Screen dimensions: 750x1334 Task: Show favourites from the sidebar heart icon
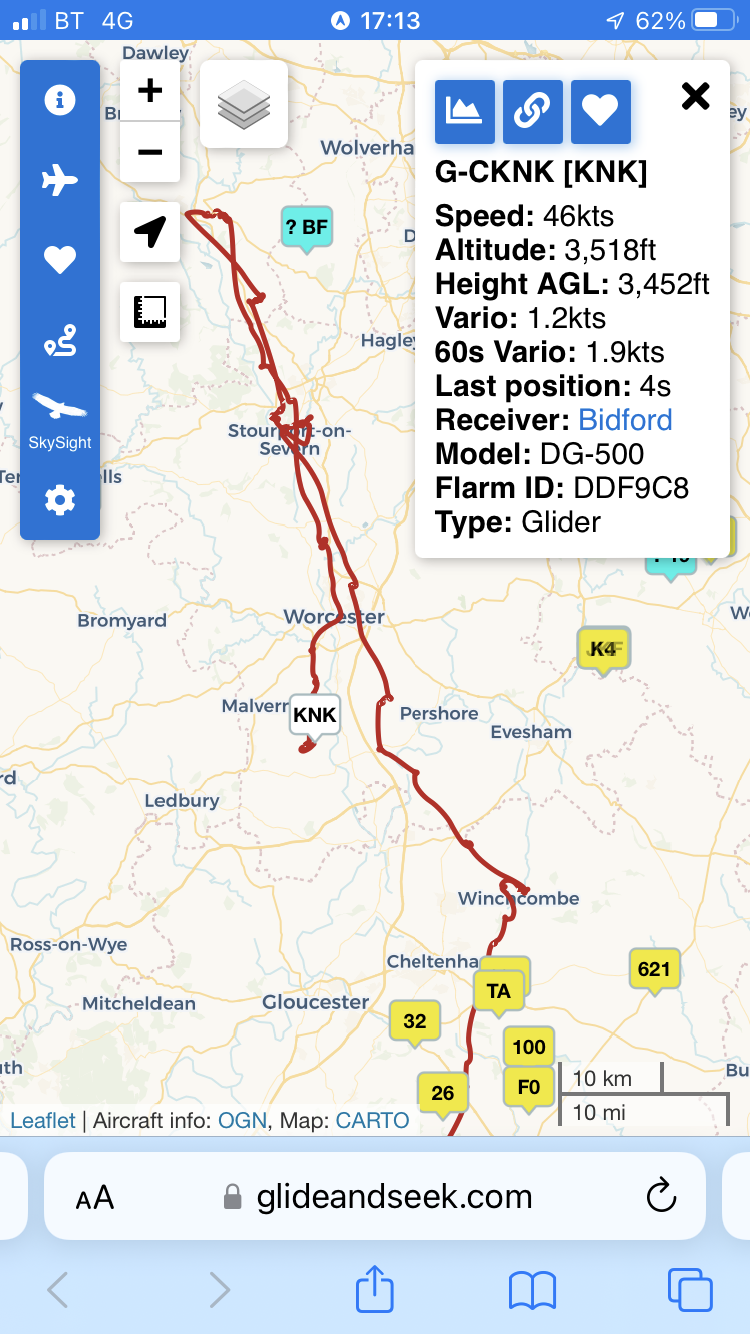(60, 260)
